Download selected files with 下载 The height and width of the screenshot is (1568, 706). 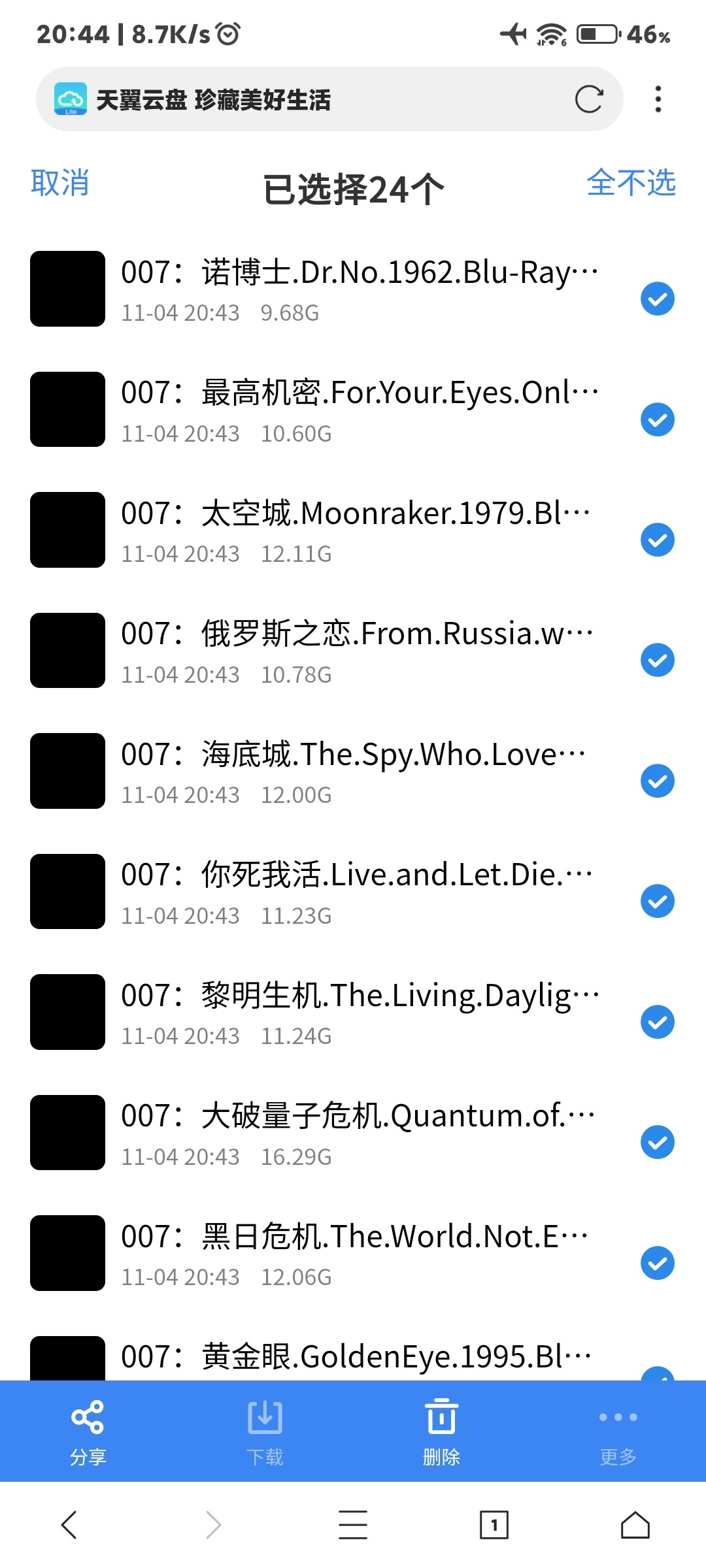tap(265, 1432)
